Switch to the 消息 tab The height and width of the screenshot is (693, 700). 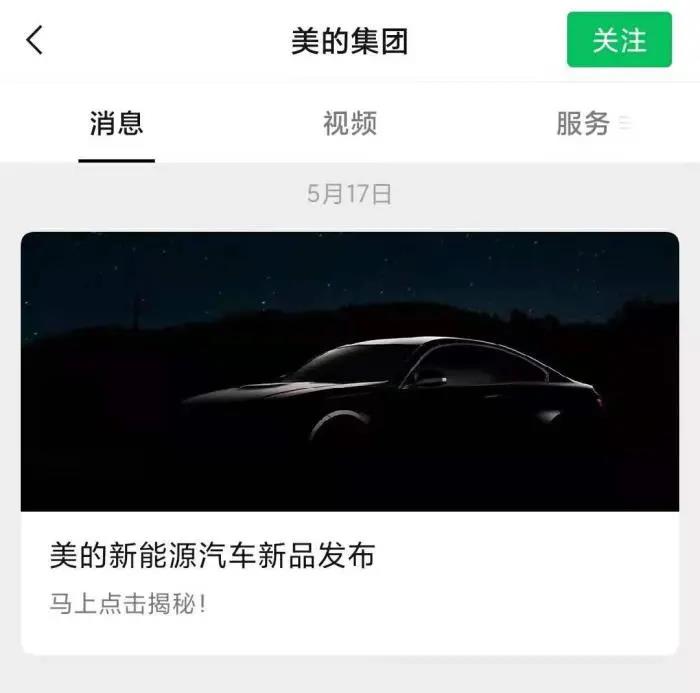click(x=117, y=123)
